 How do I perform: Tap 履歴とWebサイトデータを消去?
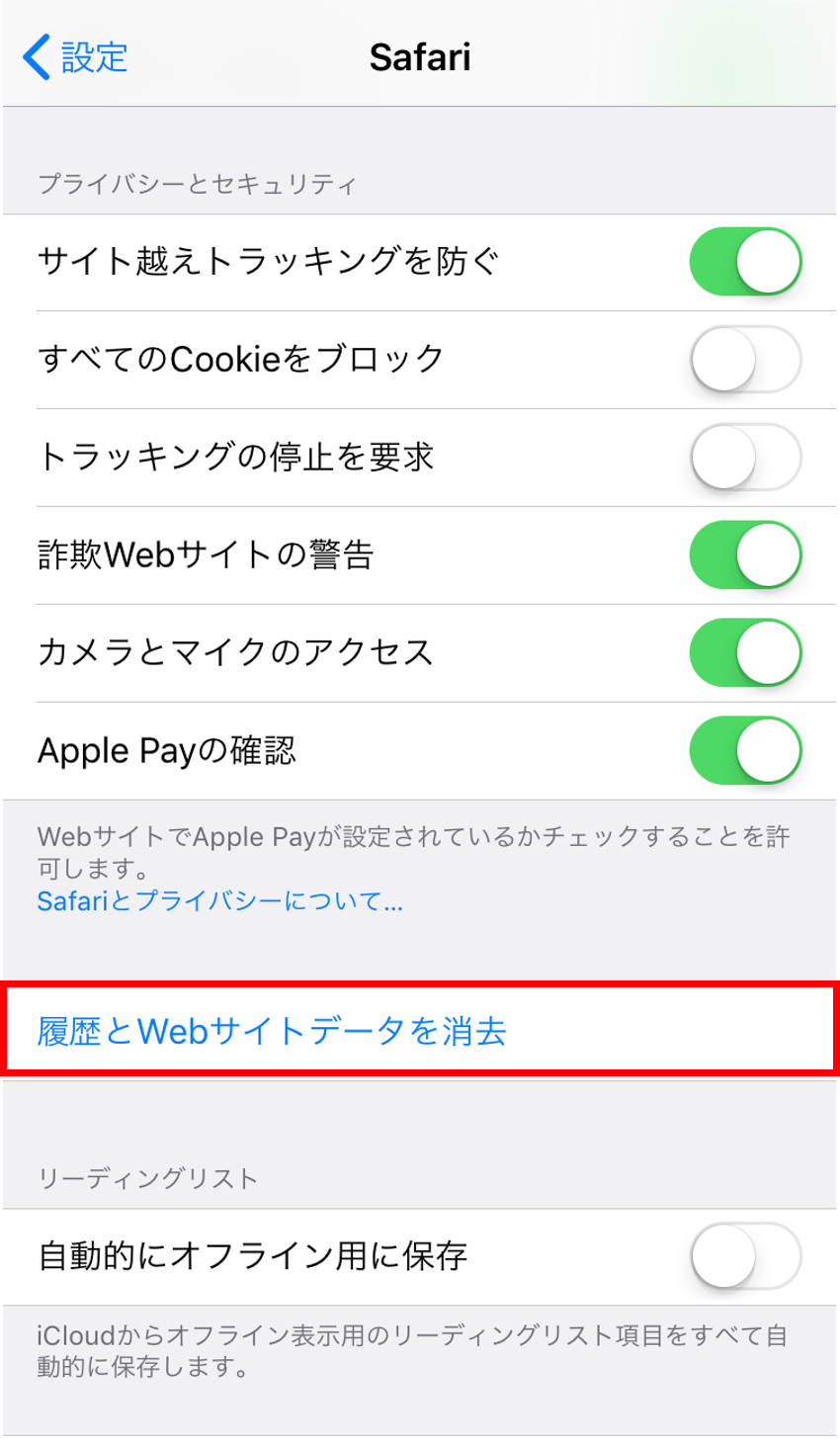(273, 1031)
